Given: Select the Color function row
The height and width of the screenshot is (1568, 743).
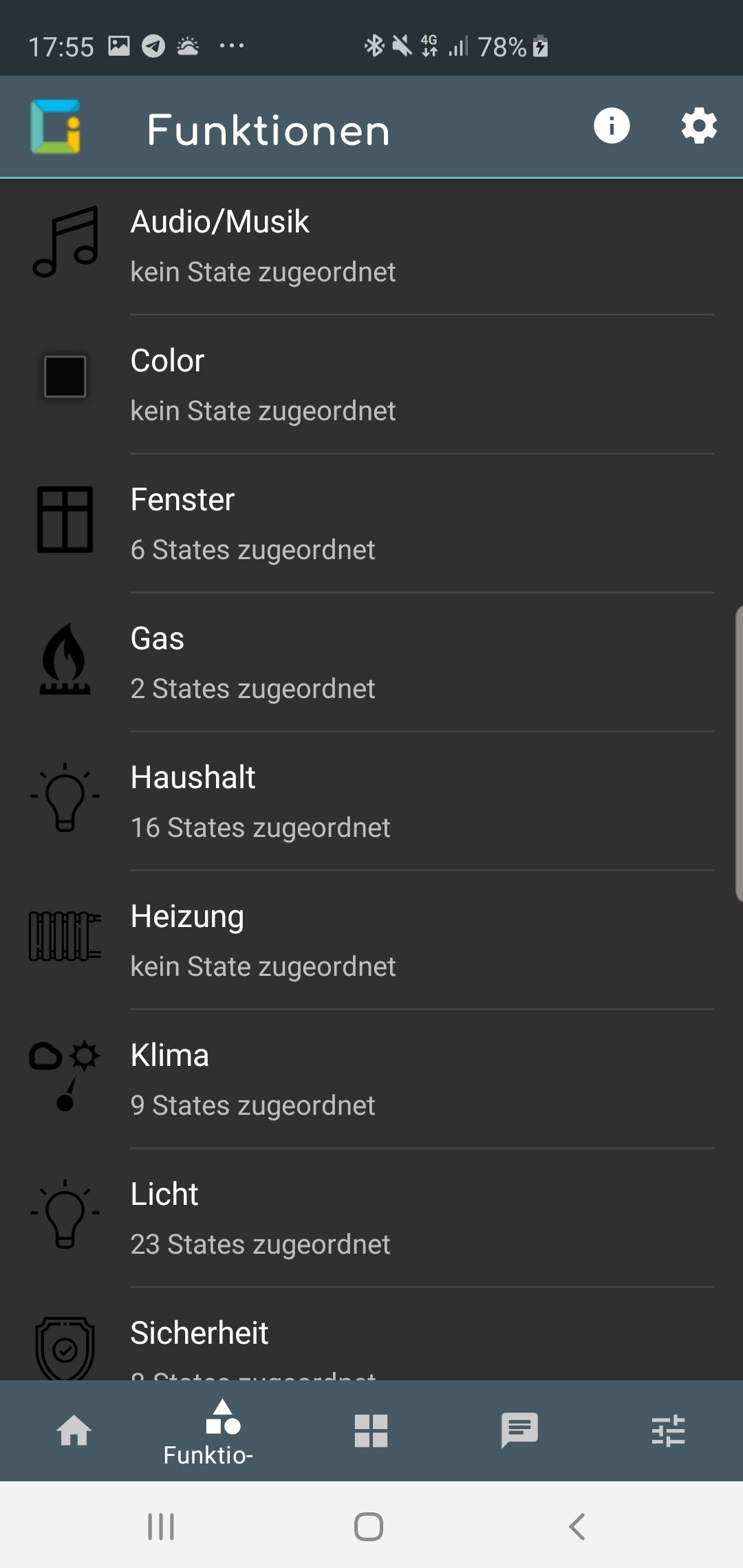Looking at the screenshot, I should pyautogui.click(x=371, y=384).
